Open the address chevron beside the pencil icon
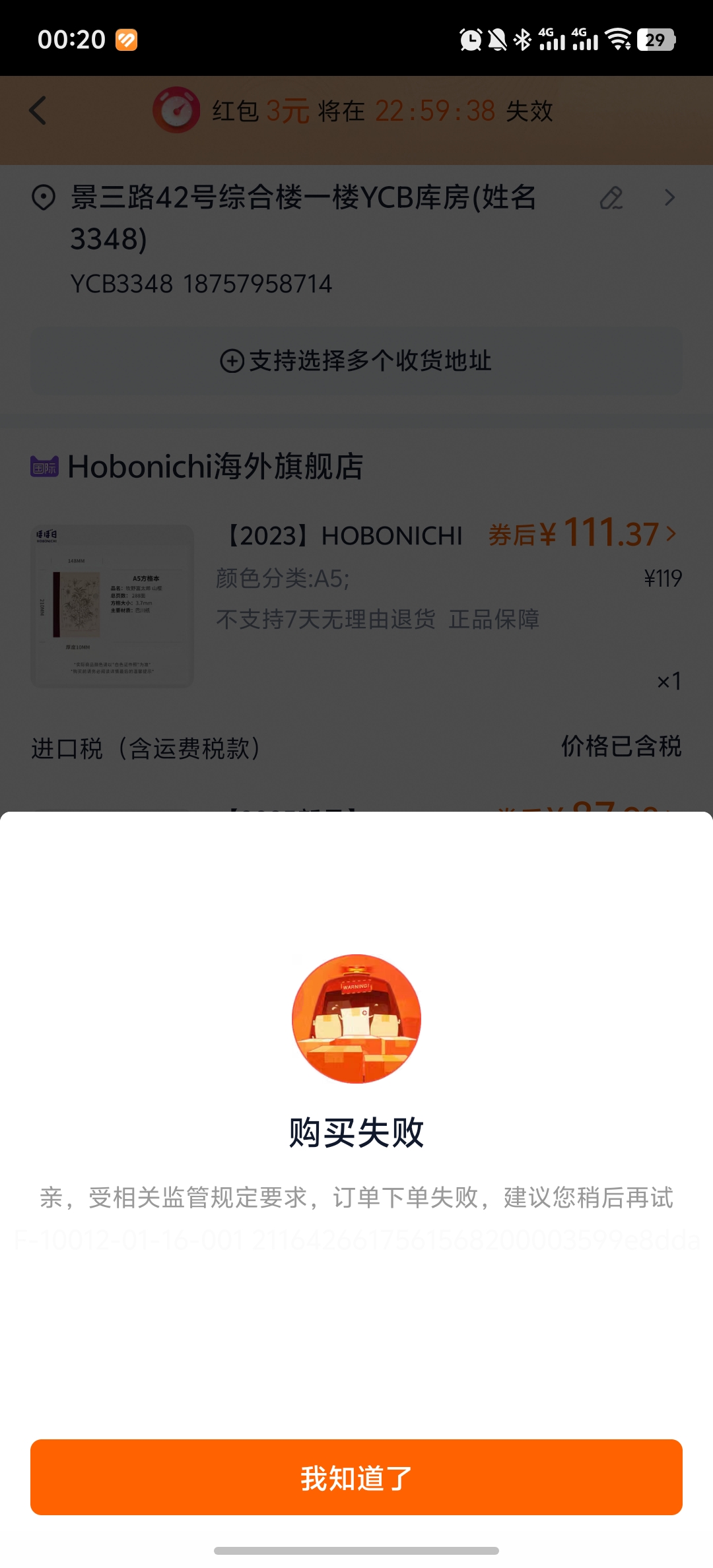Viewport: 713px width, 1568px height. tap(669, 197)
